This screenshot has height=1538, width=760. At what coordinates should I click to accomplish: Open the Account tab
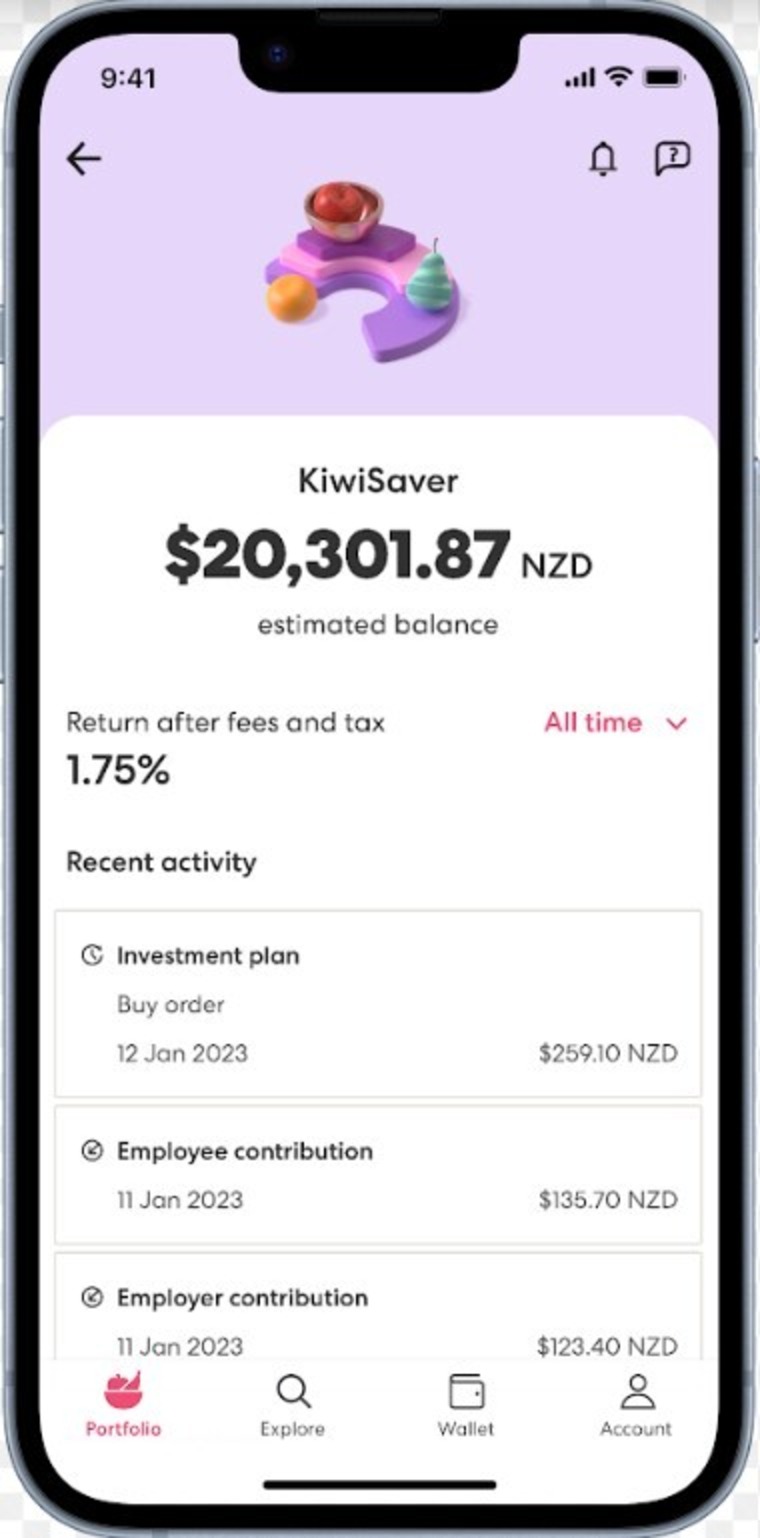[636, 1405]
